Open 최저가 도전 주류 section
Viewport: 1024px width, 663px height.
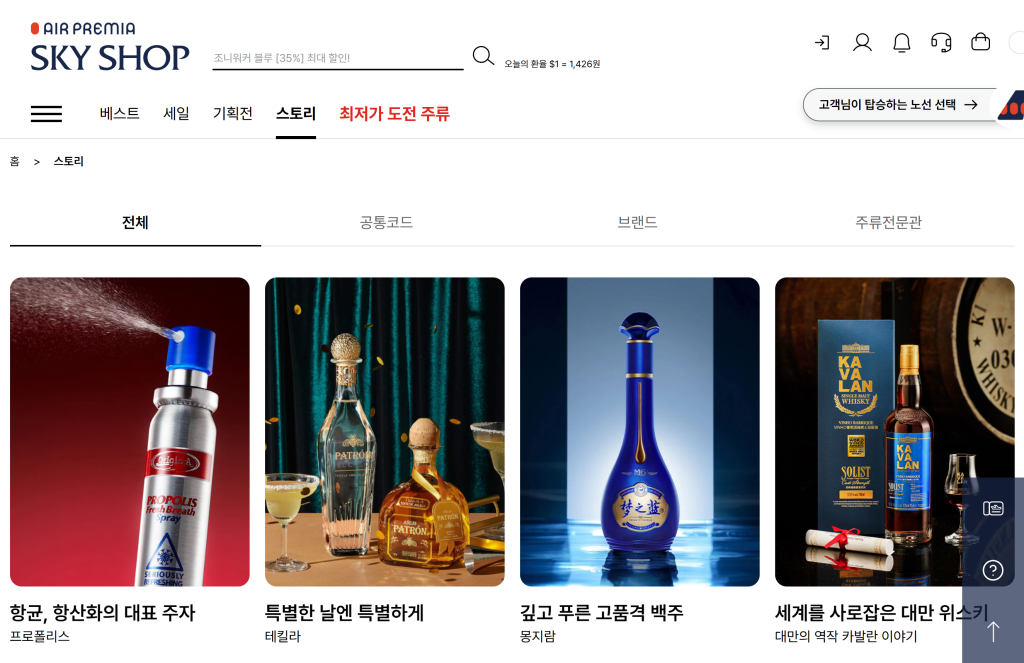tap(394, 114)
